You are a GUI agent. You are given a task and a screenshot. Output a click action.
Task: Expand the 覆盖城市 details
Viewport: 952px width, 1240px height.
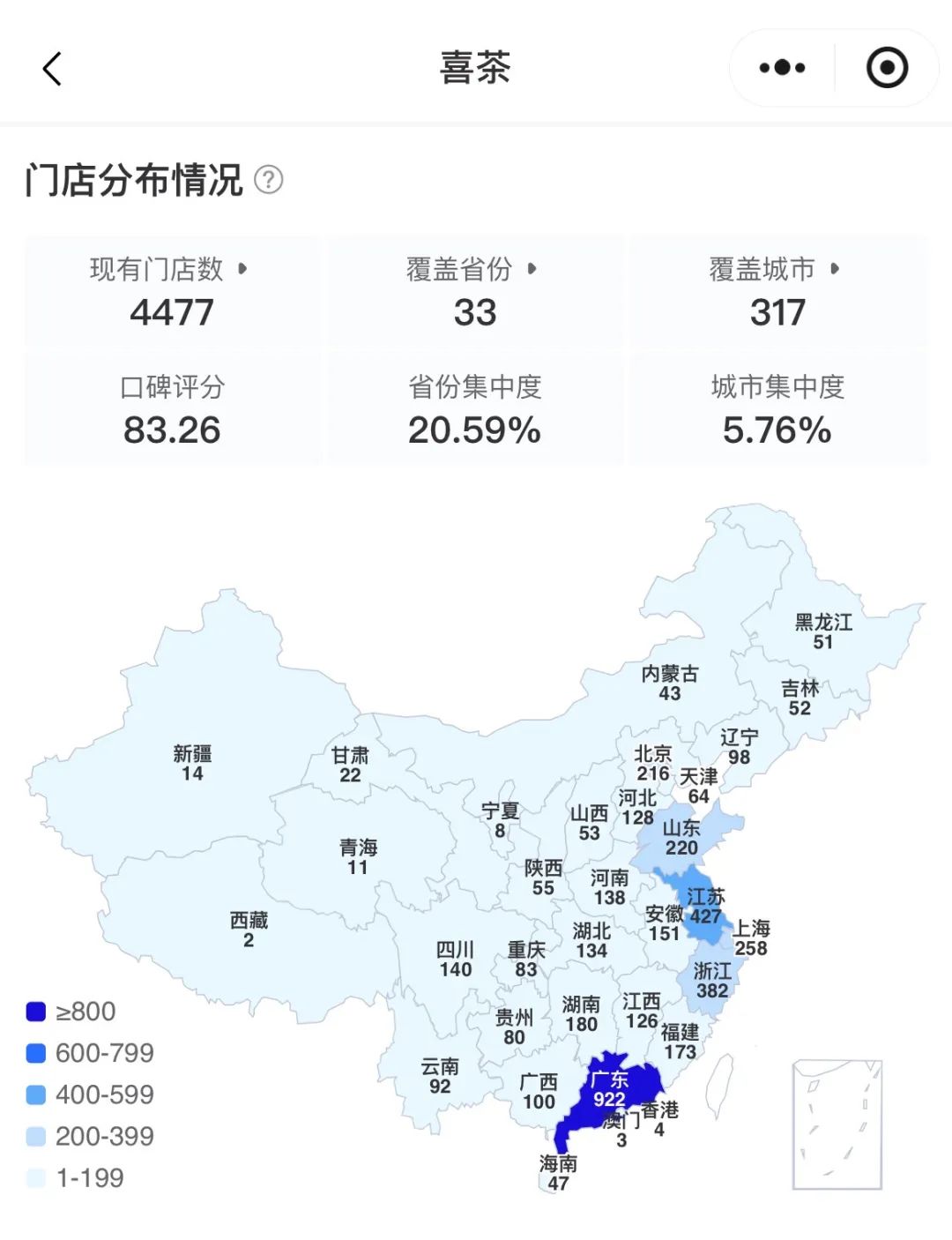(x=777, y=291)
